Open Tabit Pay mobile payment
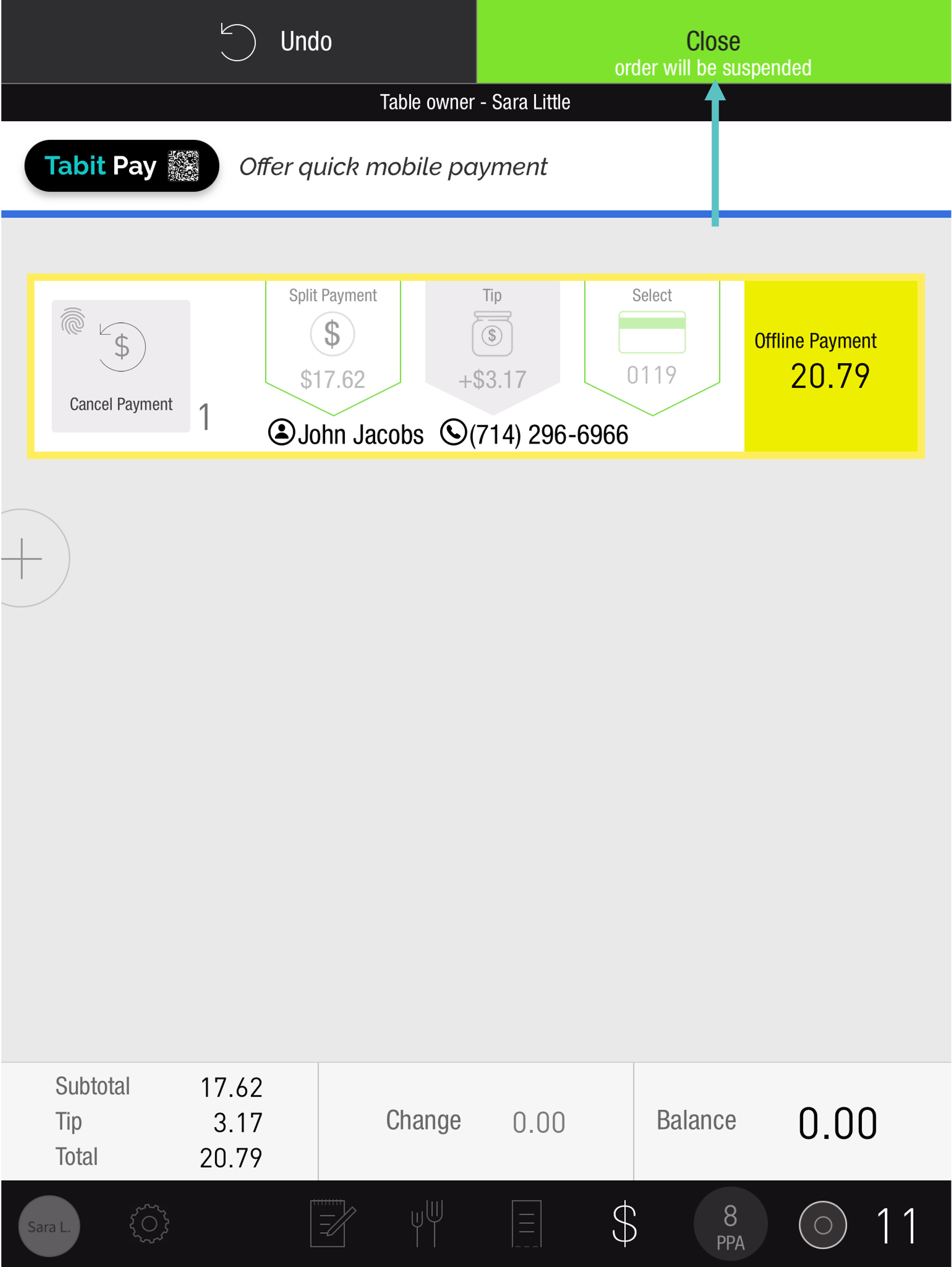 121,166
